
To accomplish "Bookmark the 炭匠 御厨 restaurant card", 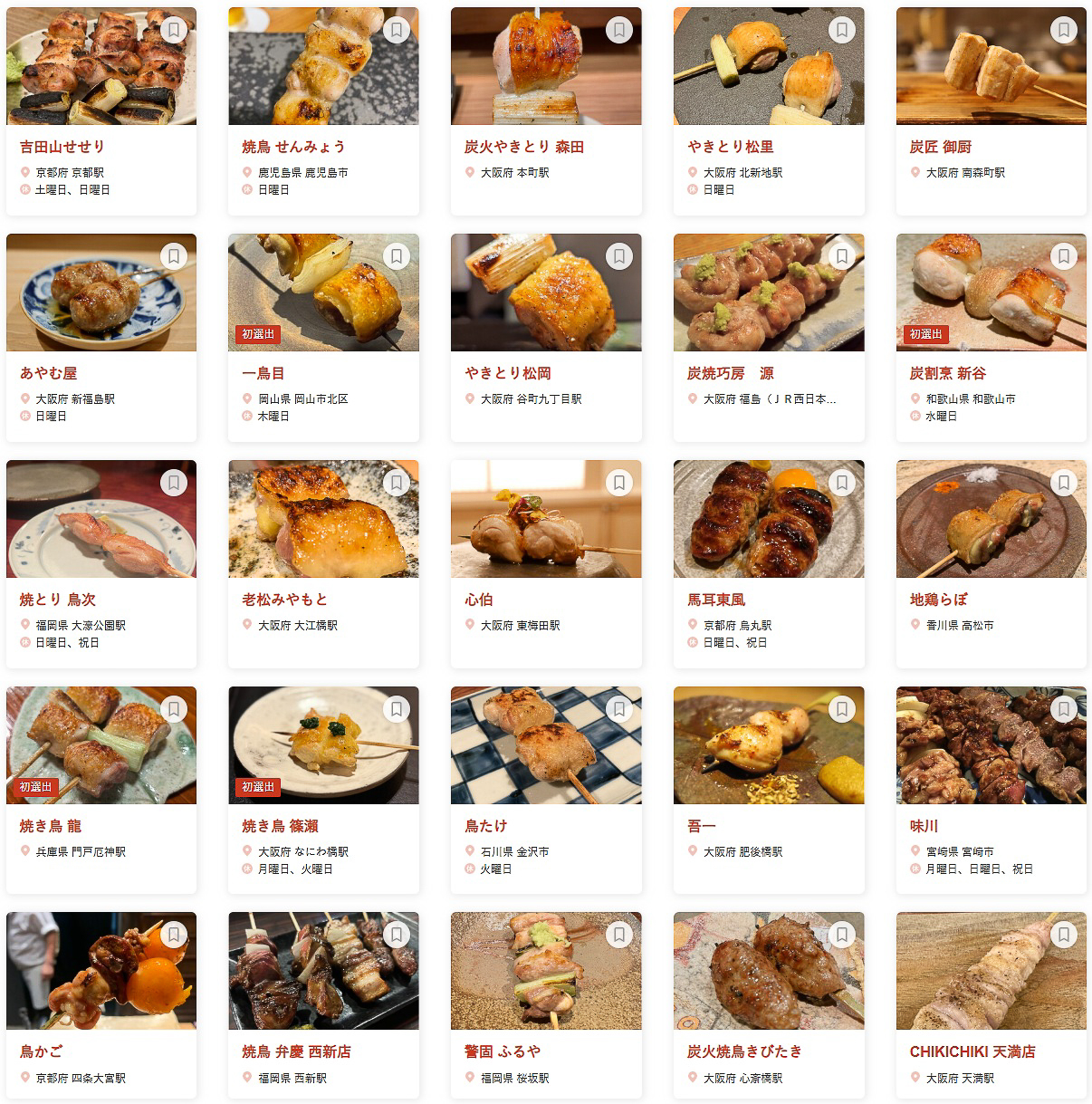I will tap(1061, 29).
